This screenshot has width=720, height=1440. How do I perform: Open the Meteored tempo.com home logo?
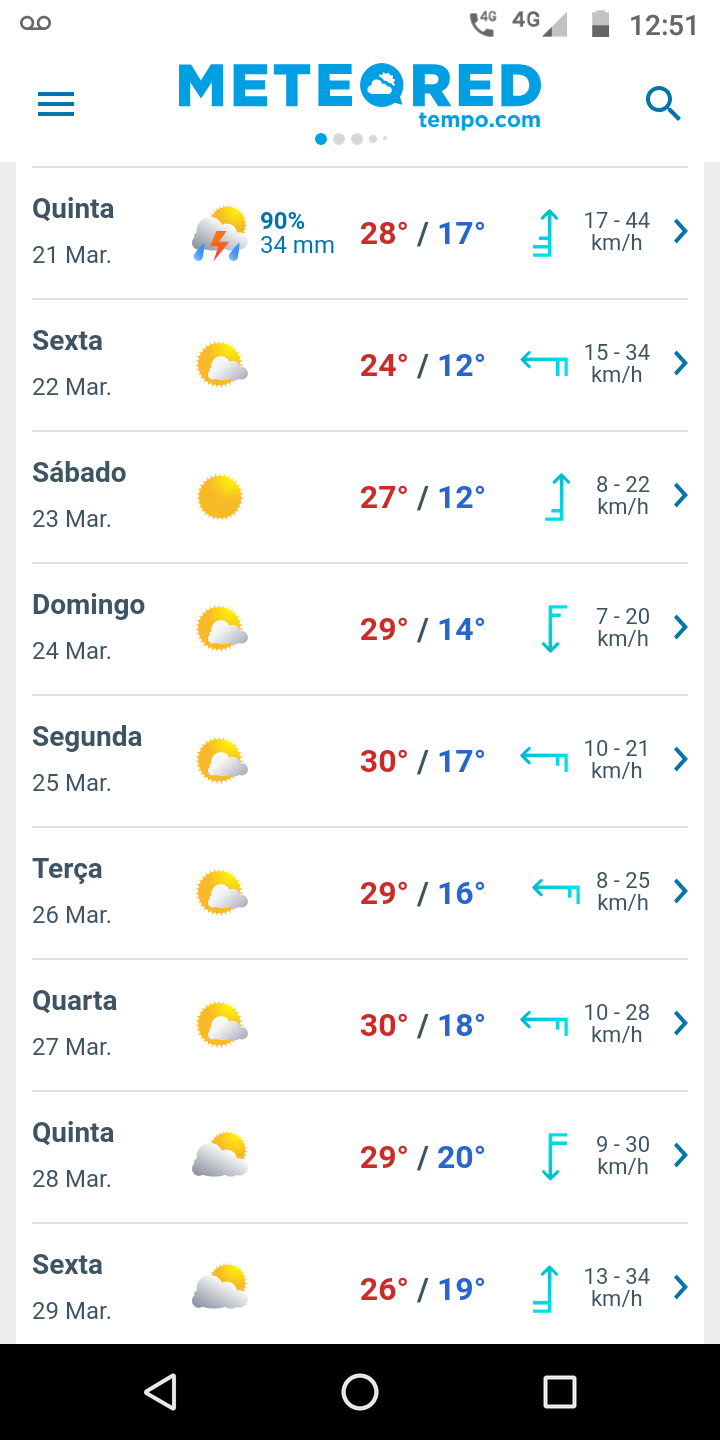[360, 97]
